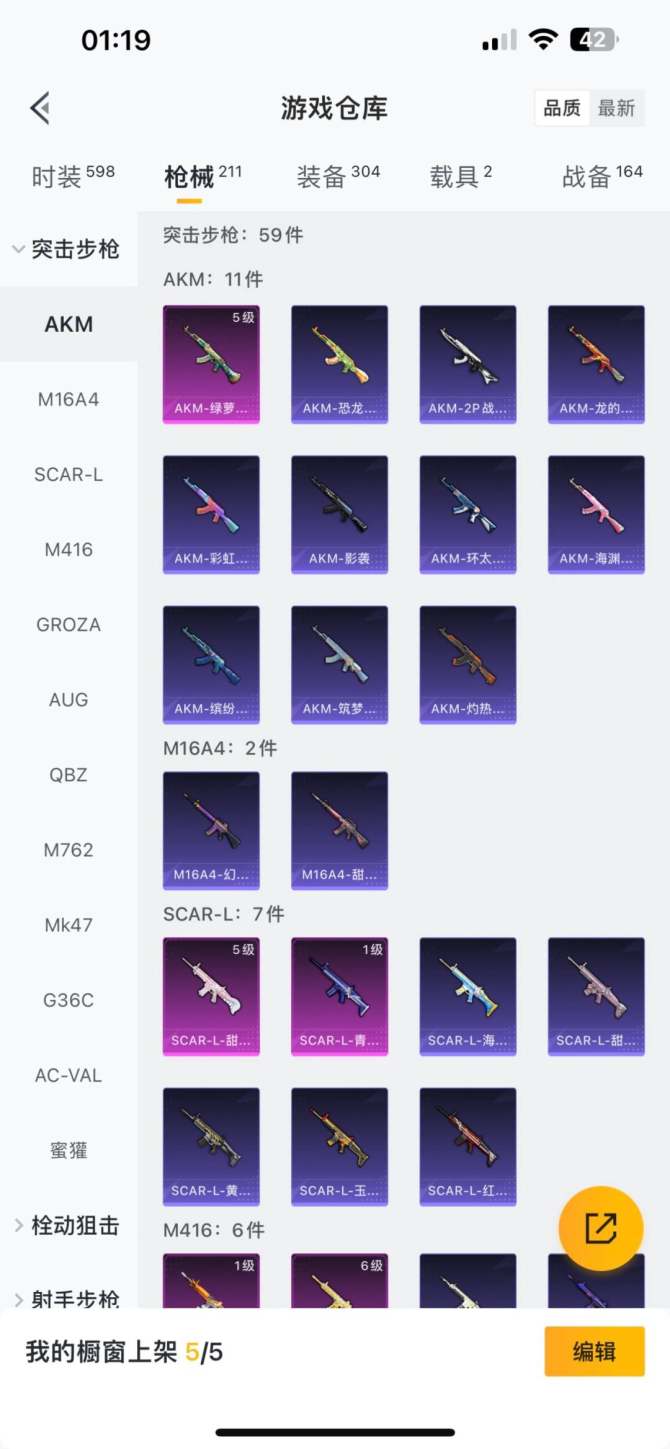The image size is (670, 1449).
Task: Sort by 最新
Action: tap(616, 108)
